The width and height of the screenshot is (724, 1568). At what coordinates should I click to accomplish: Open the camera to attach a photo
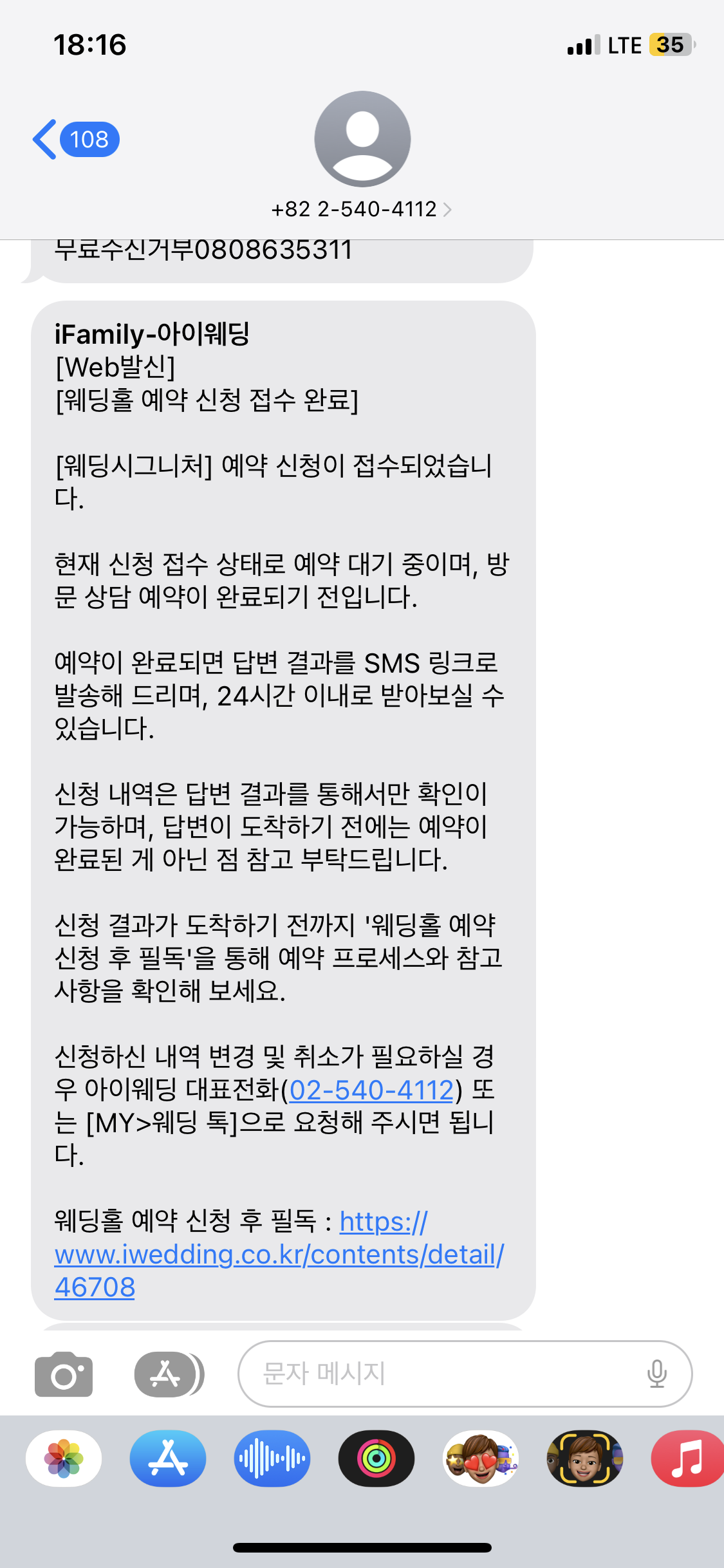(x=64, y=1374)
